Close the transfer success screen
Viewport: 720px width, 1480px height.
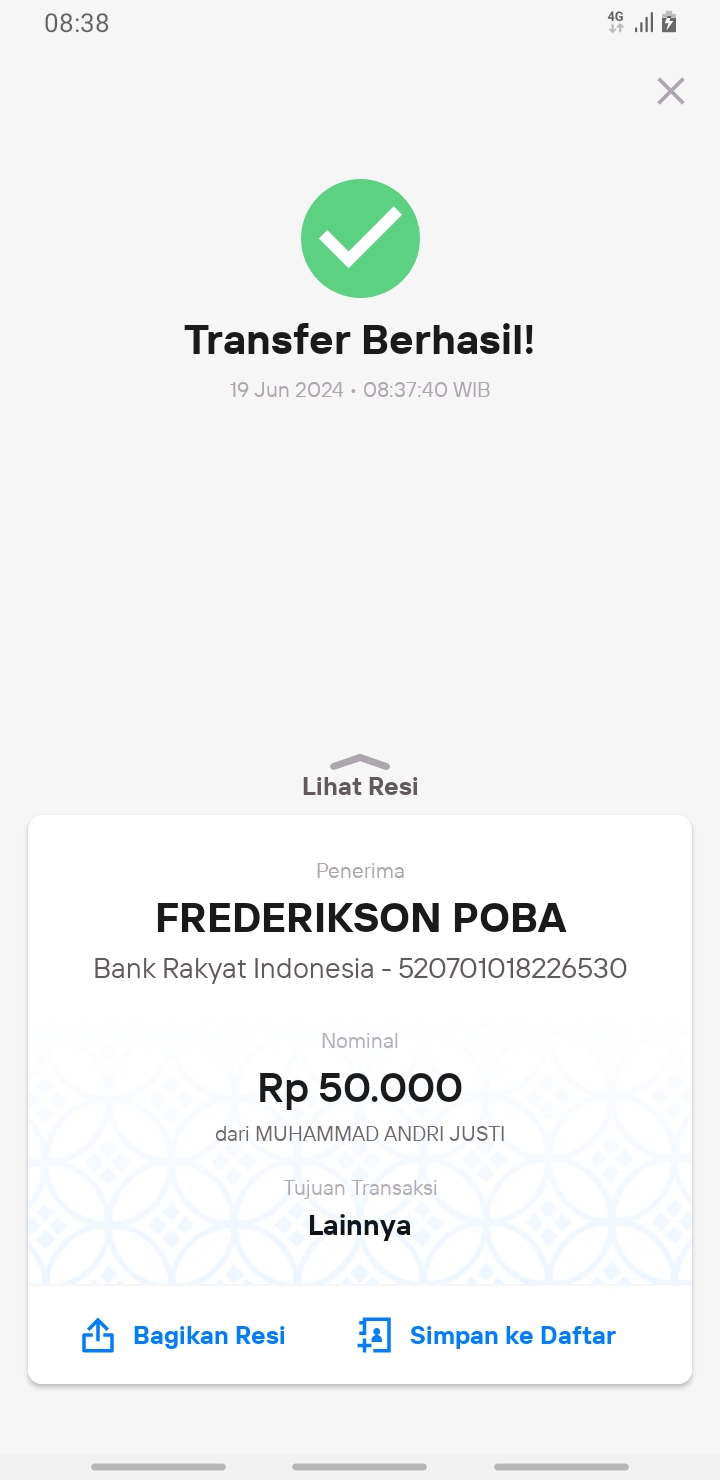(x=670, y=91)
